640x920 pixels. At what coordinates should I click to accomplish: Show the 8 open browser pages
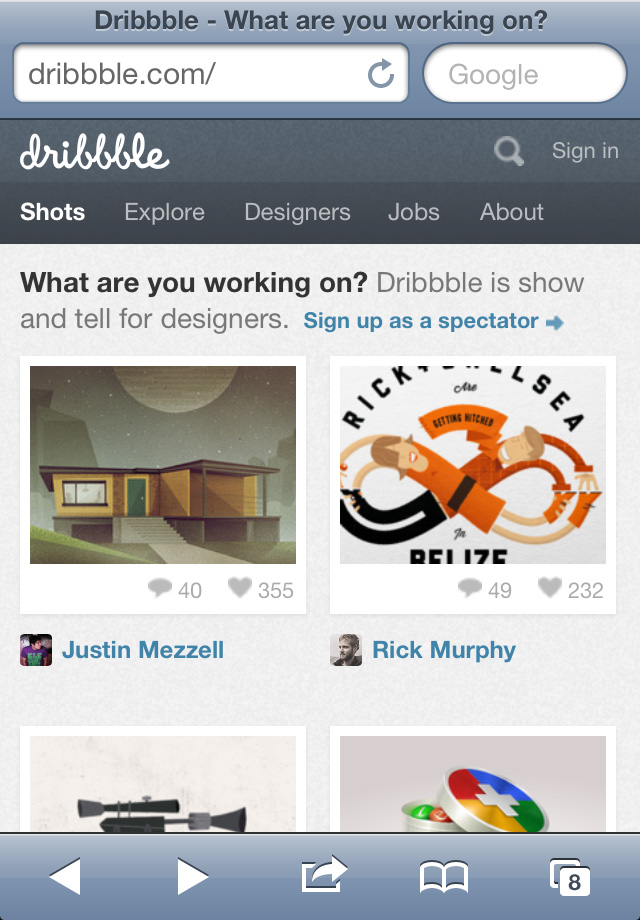coord(570,877)
